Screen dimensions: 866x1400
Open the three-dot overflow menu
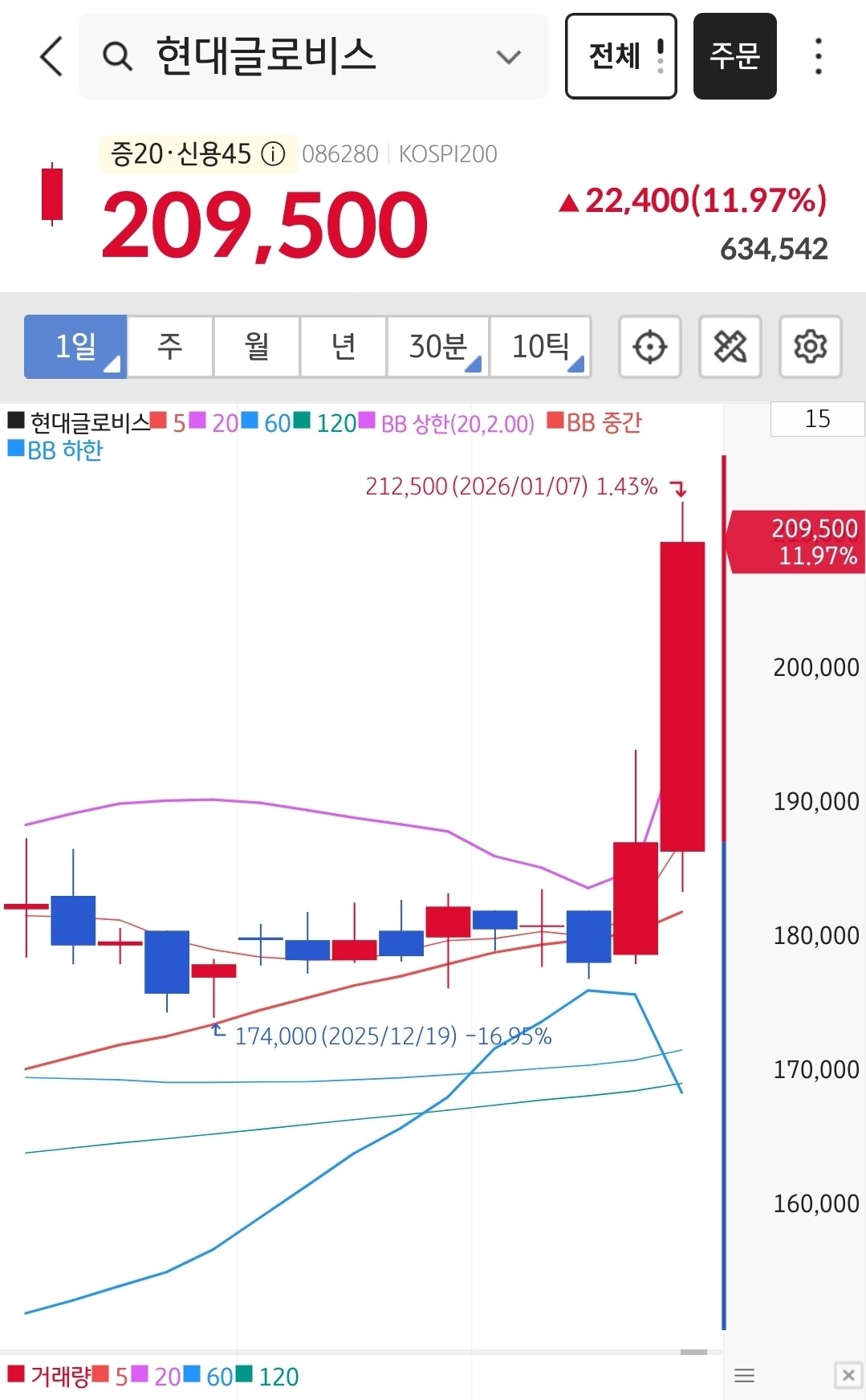(x=818, y=56)
